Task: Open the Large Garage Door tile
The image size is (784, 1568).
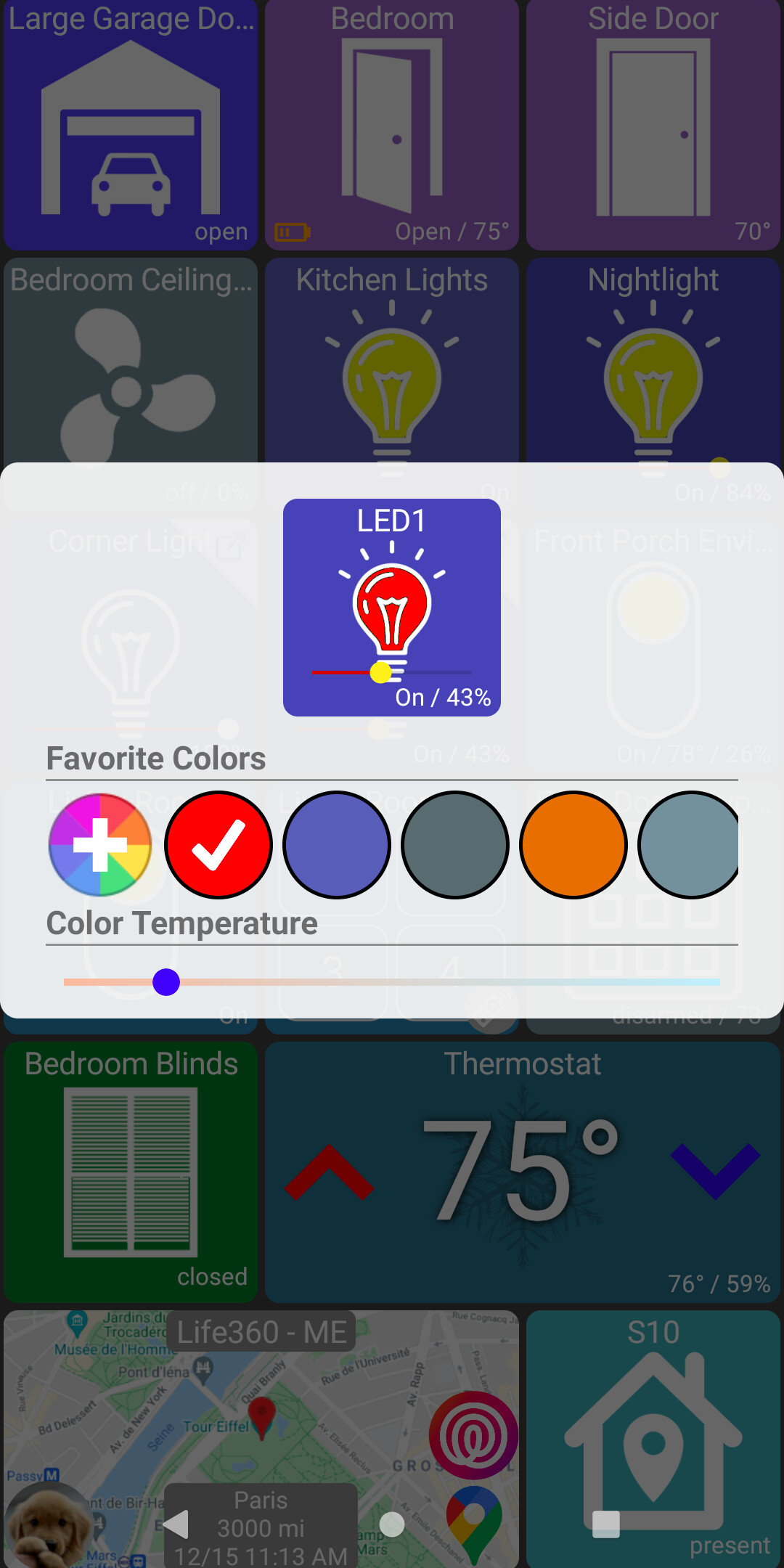Action: click(131, 125)
